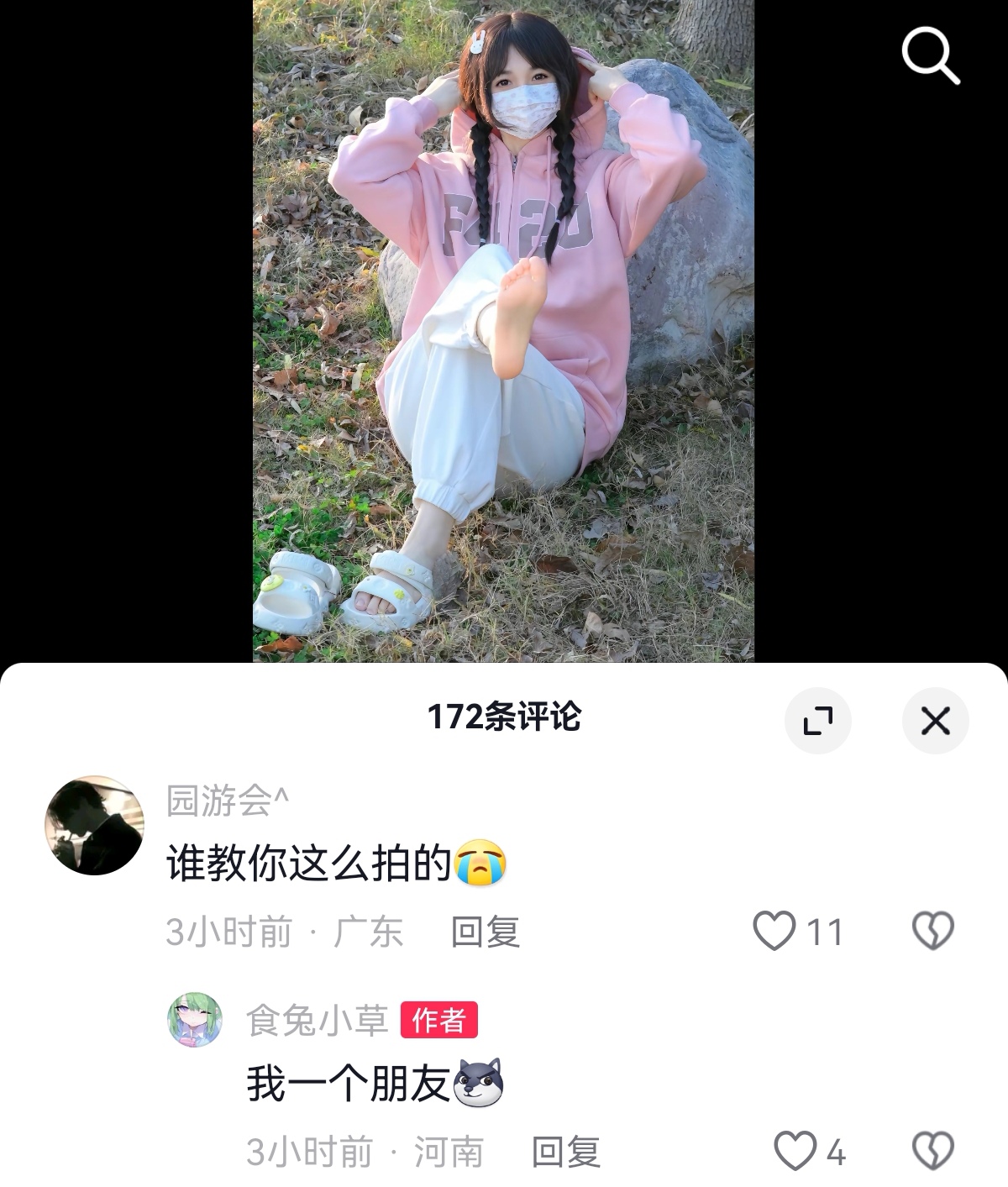1008x1187 pixels.
Task: Dislike 食兔小草's reply
Action: point(932,1151)
